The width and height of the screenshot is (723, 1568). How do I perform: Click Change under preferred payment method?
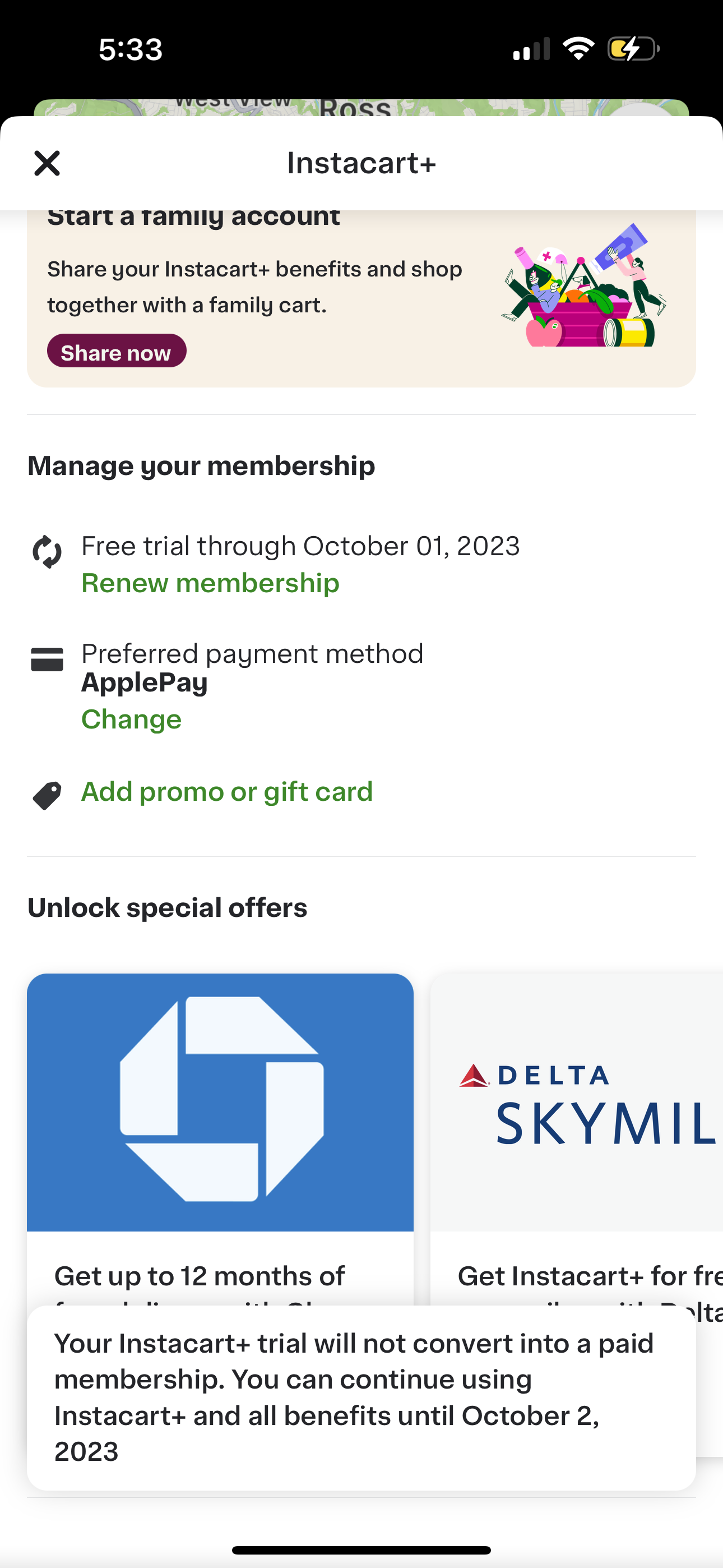tap(132, 720)
